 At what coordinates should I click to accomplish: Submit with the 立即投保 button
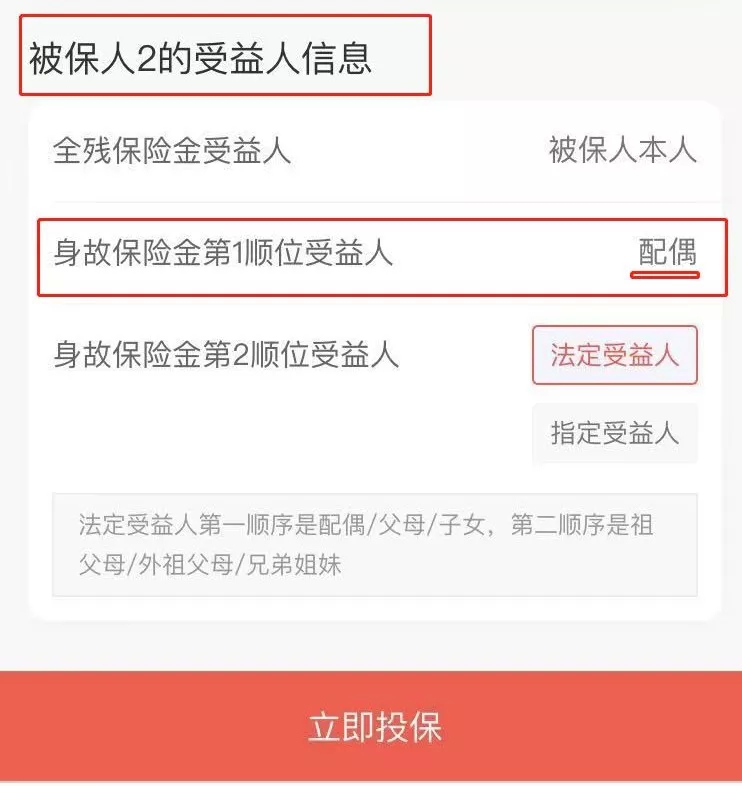point(371,727)
